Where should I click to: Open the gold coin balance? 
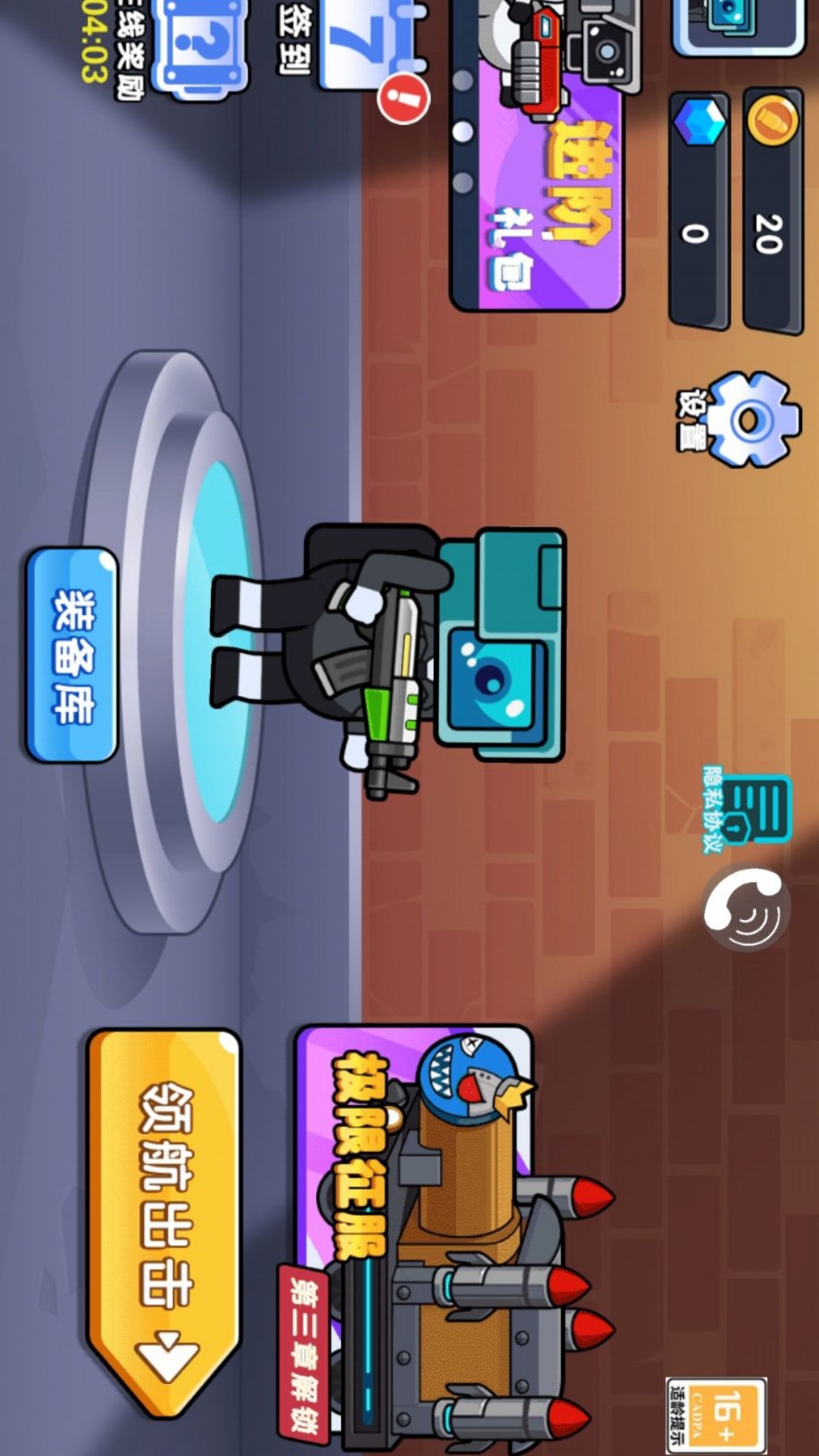(x=772, y=211)
